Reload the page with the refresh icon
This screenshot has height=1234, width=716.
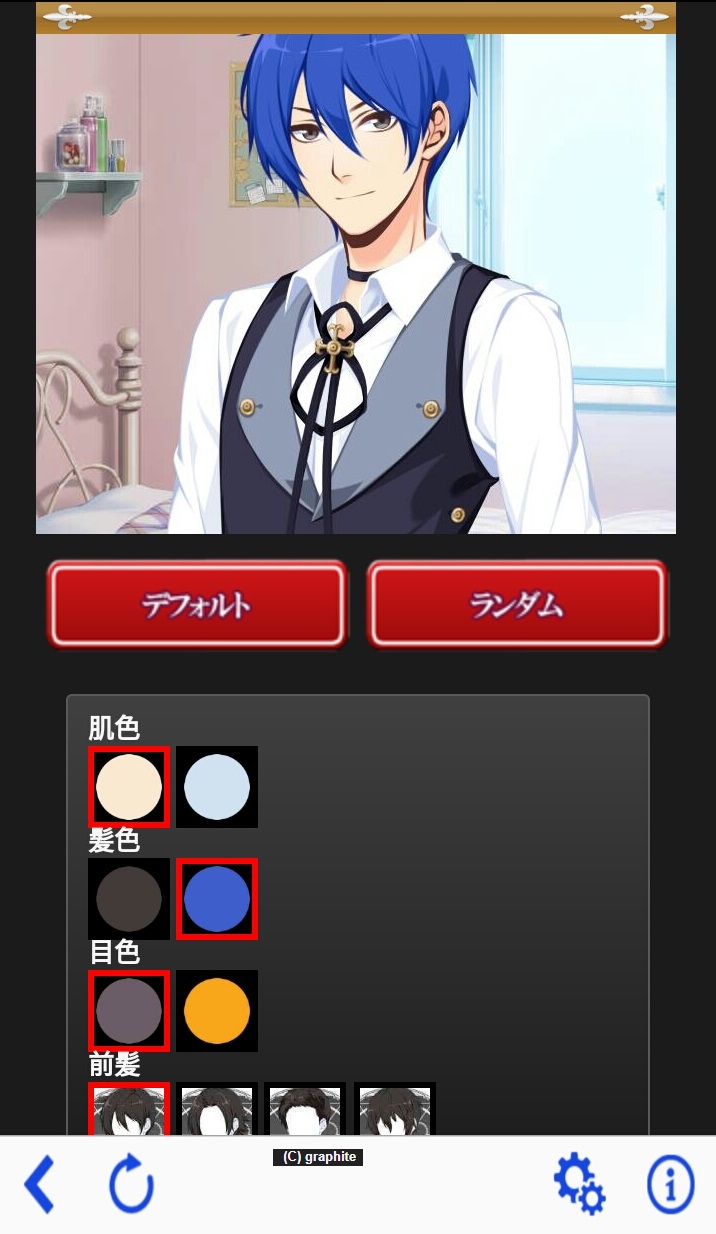click(x=131, y=1185)
